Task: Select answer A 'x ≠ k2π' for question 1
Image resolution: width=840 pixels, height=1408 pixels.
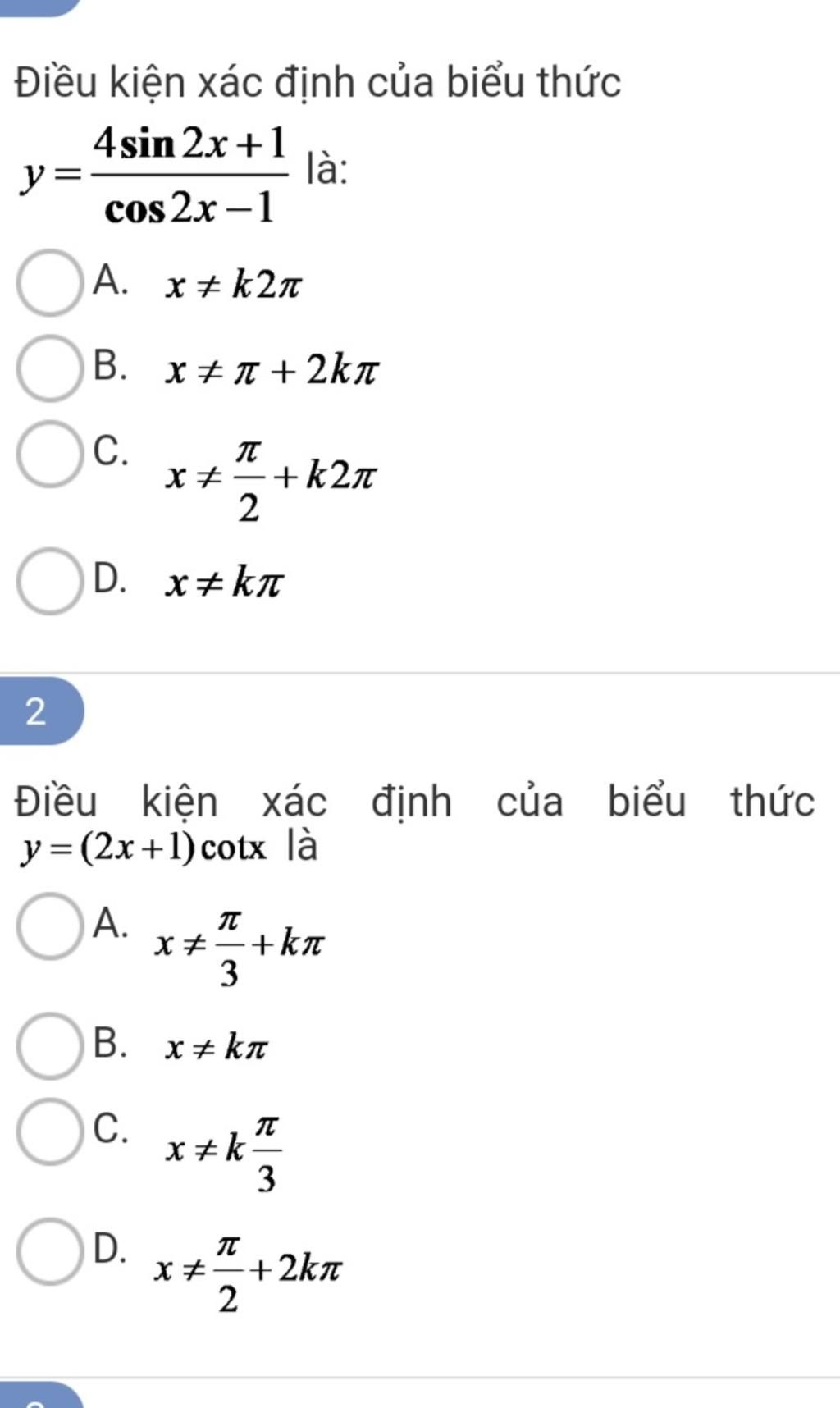Action: point(49,282)
